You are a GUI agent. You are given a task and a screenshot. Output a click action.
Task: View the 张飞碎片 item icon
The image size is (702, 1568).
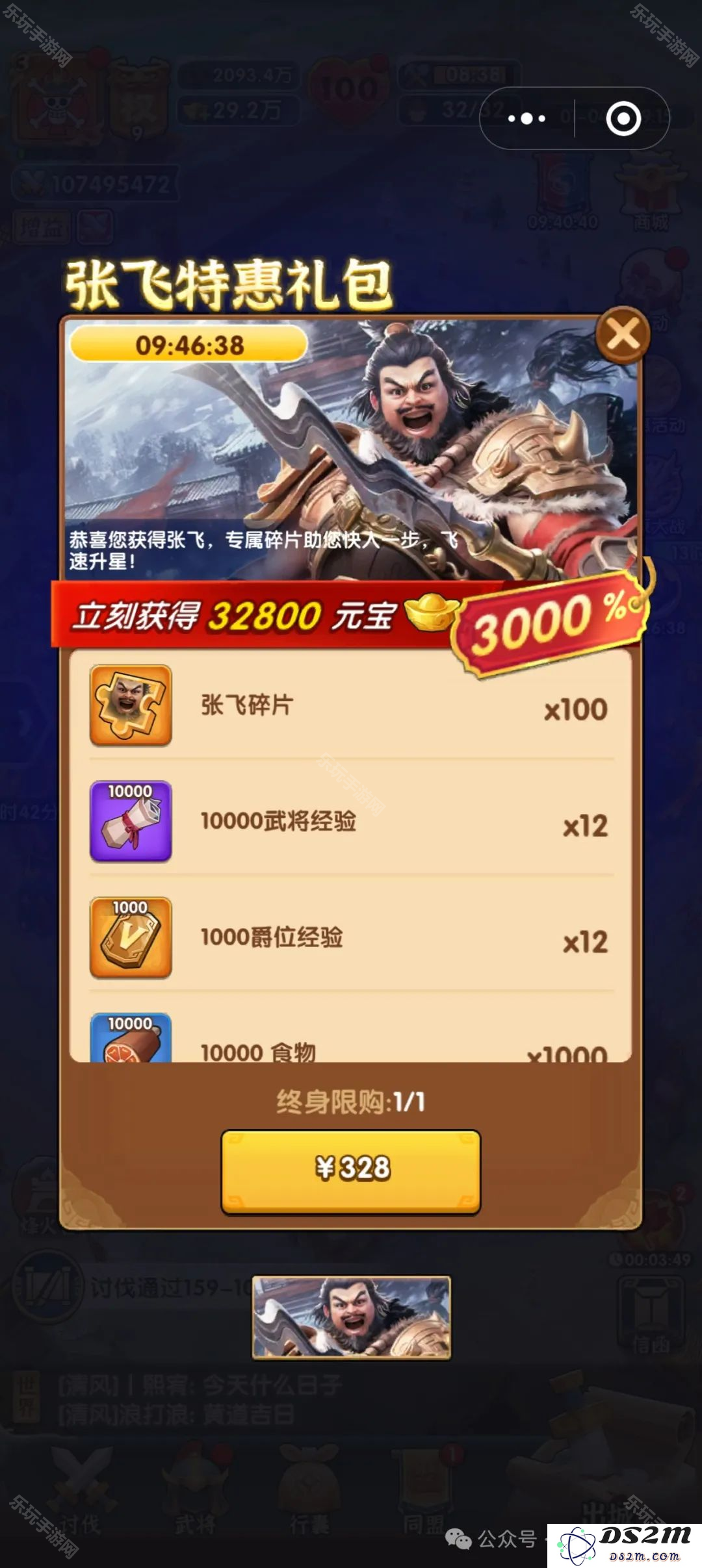tap(131, 705)
